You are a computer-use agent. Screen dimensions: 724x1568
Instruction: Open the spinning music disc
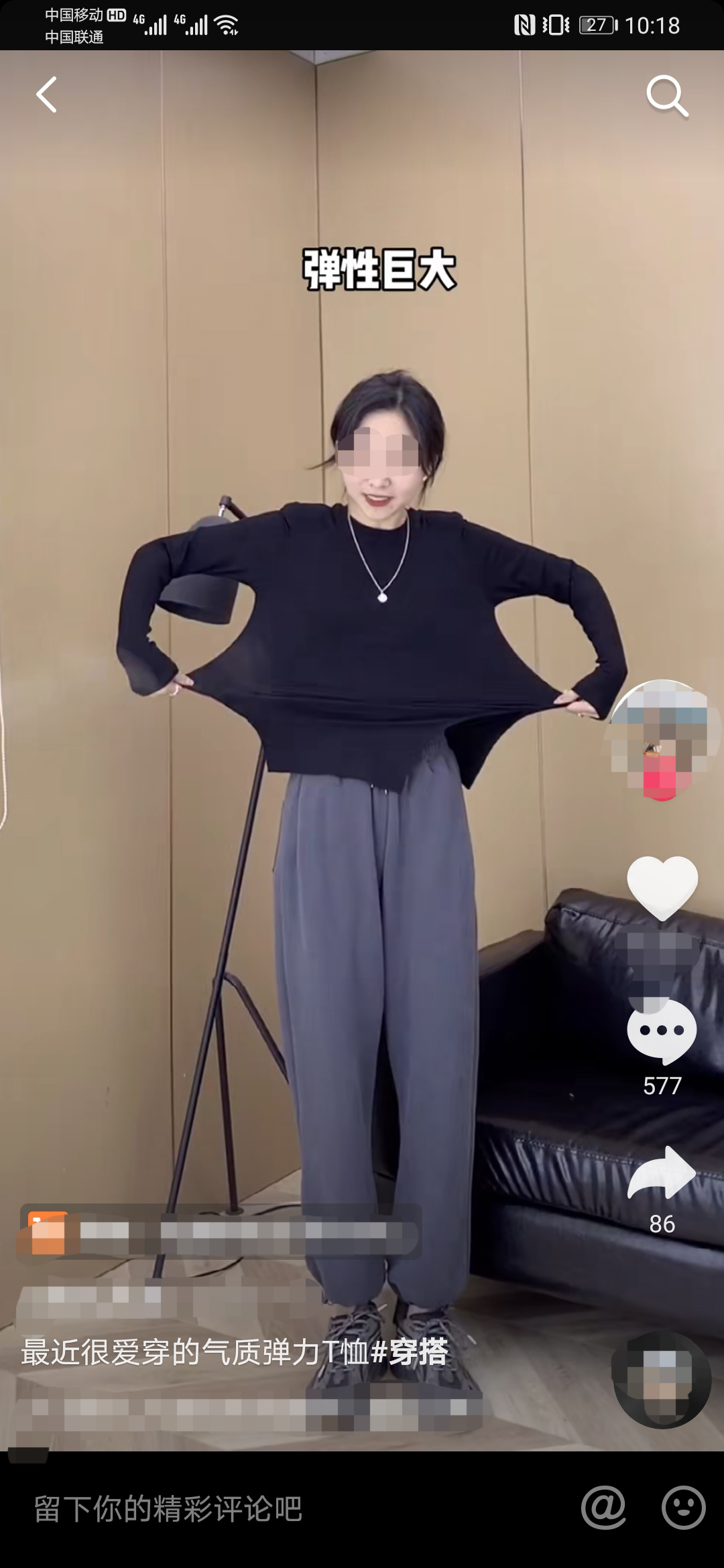coord(662,1380)
